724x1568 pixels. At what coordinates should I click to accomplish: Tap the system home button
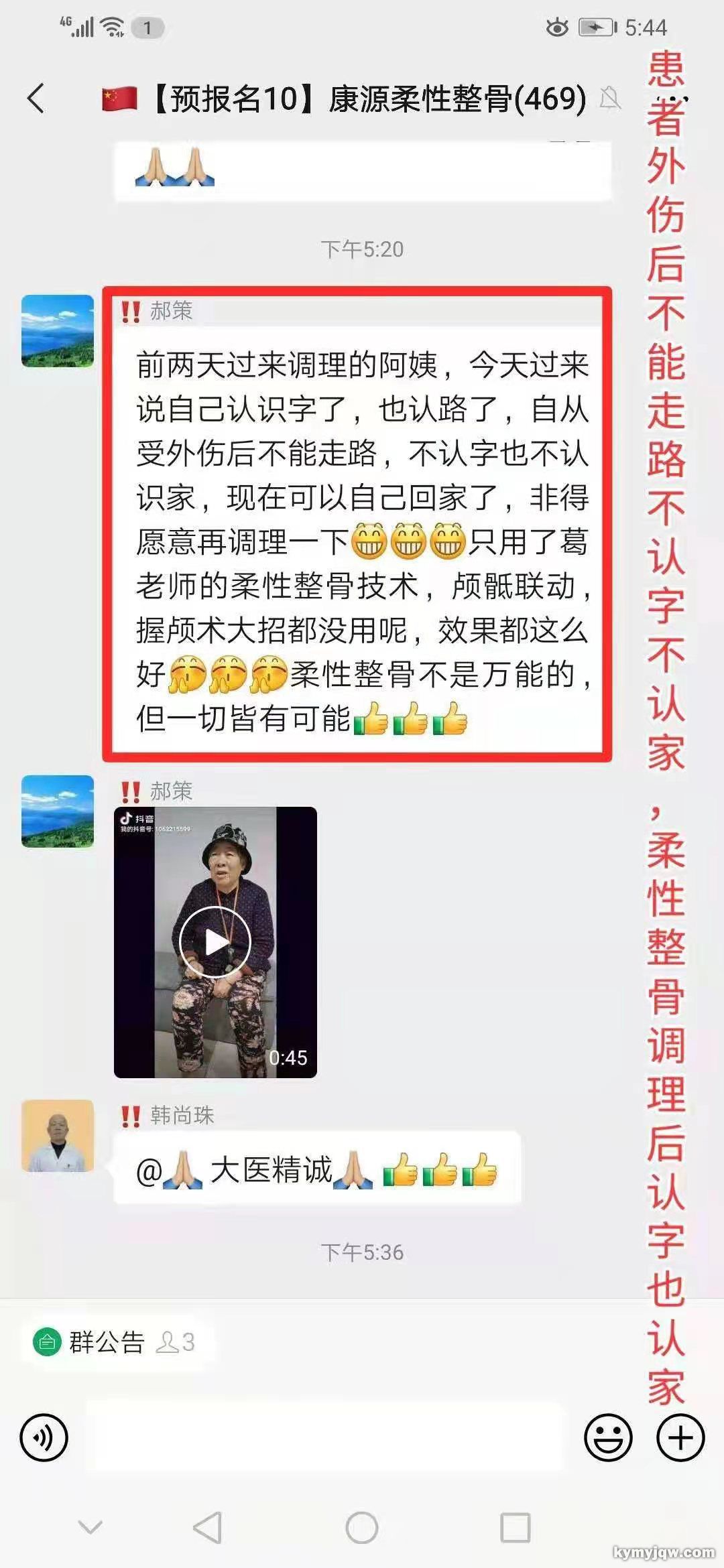click(362, 1528)
